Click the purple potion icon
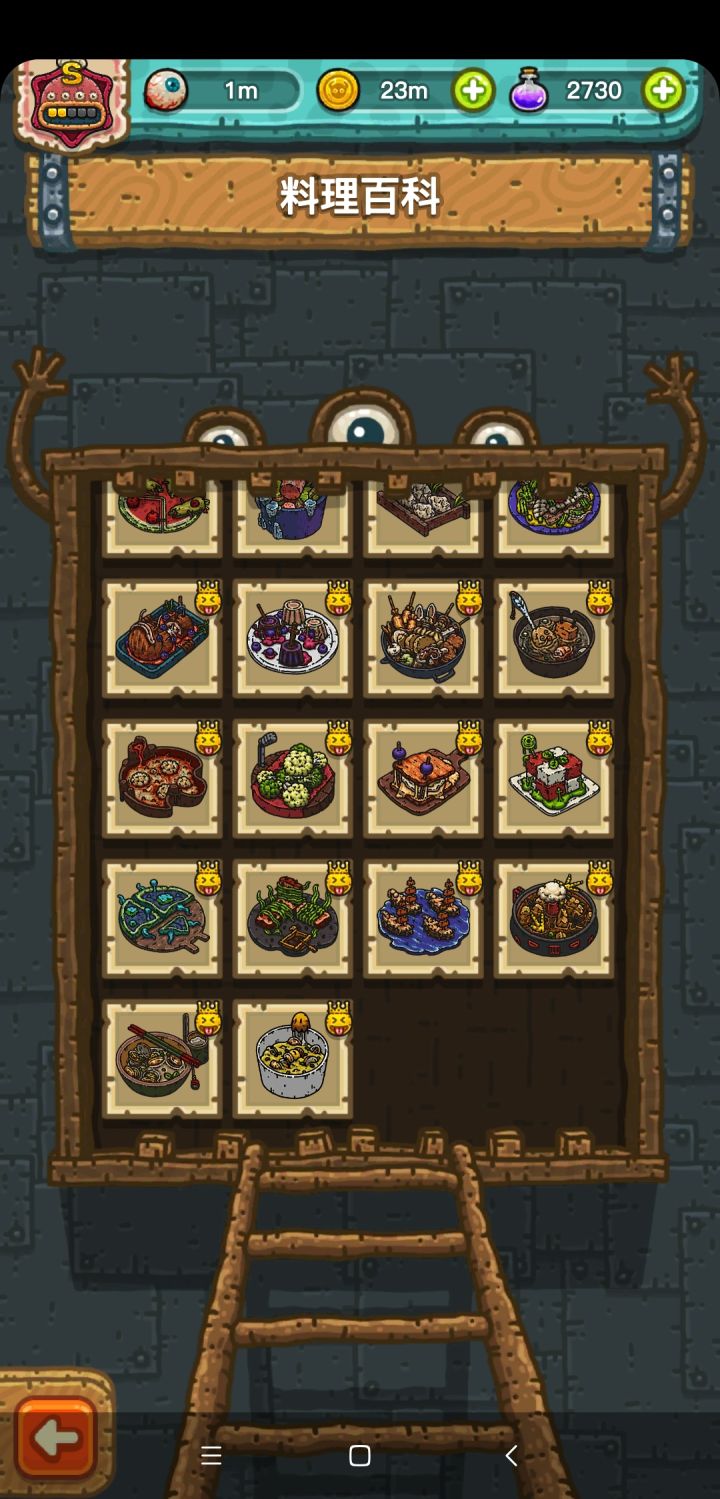Screen dimensions: 720x1499 coord(530,90)
